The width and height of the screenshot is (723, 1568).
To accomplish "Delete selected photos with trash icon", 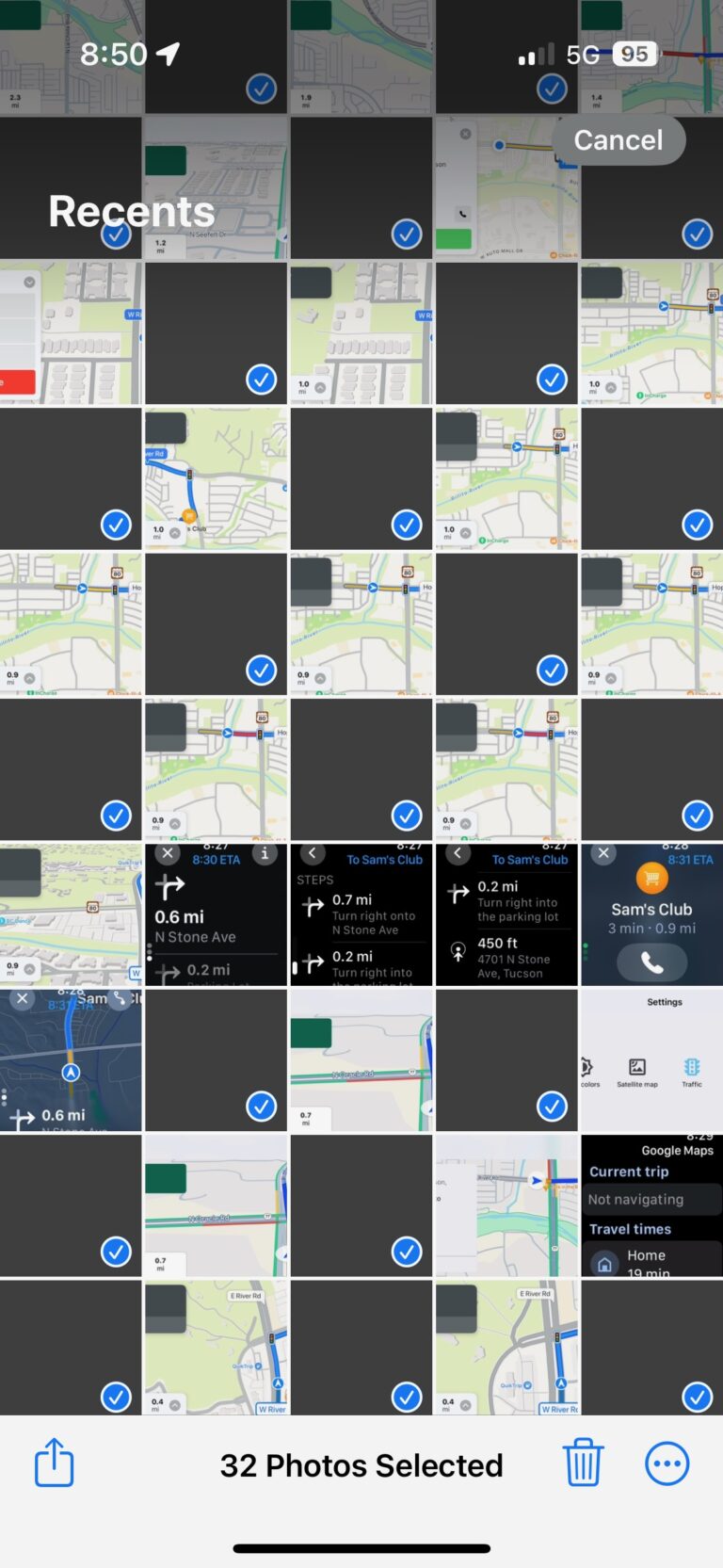I will 583,1463.
